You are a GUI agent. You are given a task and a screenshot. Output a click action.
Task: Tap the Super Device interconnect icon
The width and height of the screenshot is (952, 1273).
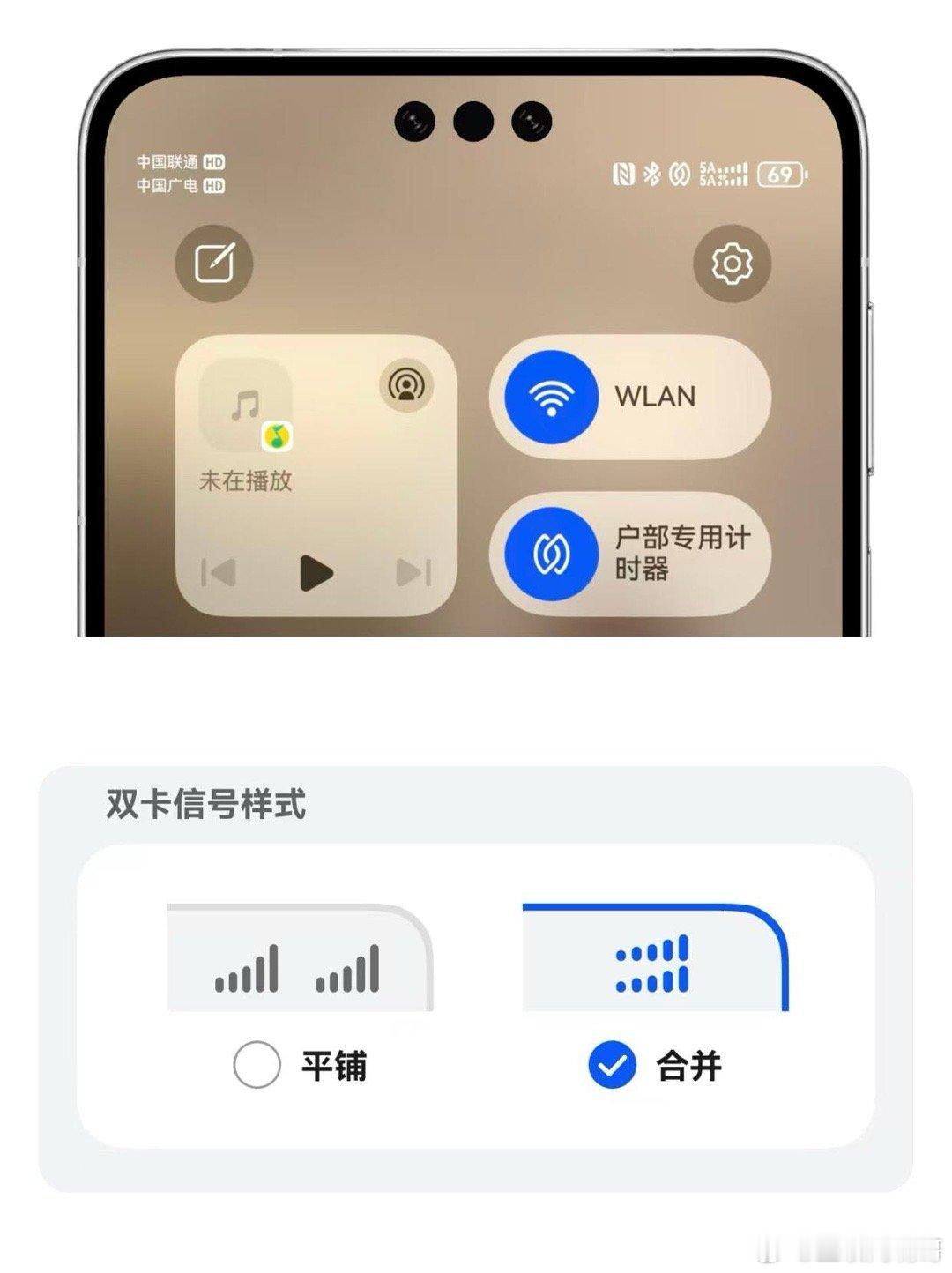677,174
